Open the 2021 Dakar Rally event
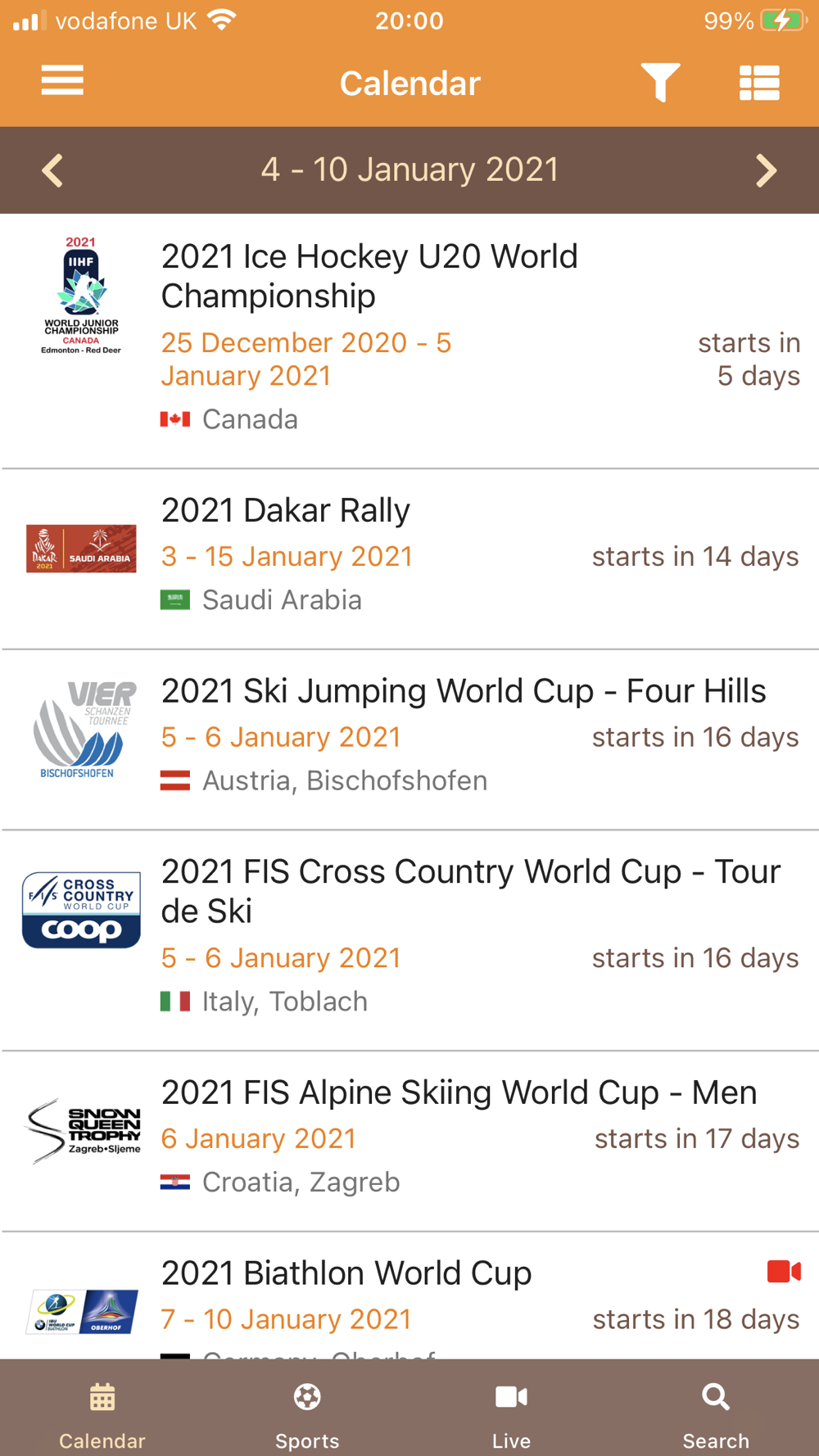Screen dimensions: 819x1456 [409, 559]
